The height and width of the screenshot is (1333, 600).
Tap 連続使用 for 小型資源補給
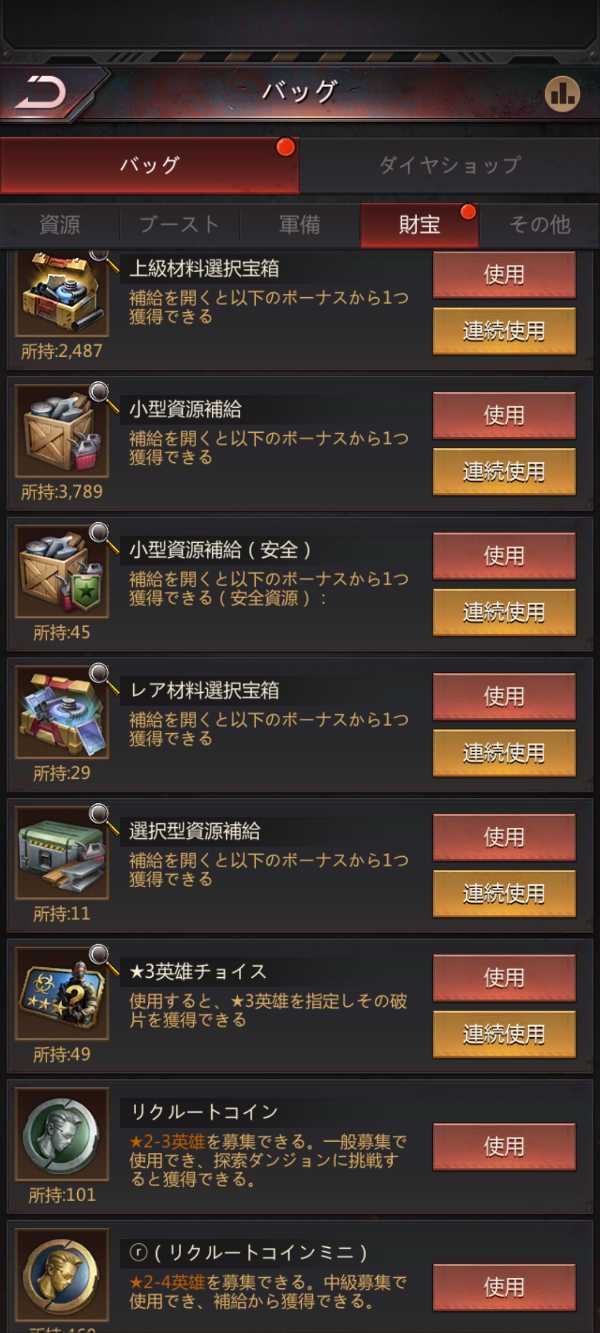point(504,471)
